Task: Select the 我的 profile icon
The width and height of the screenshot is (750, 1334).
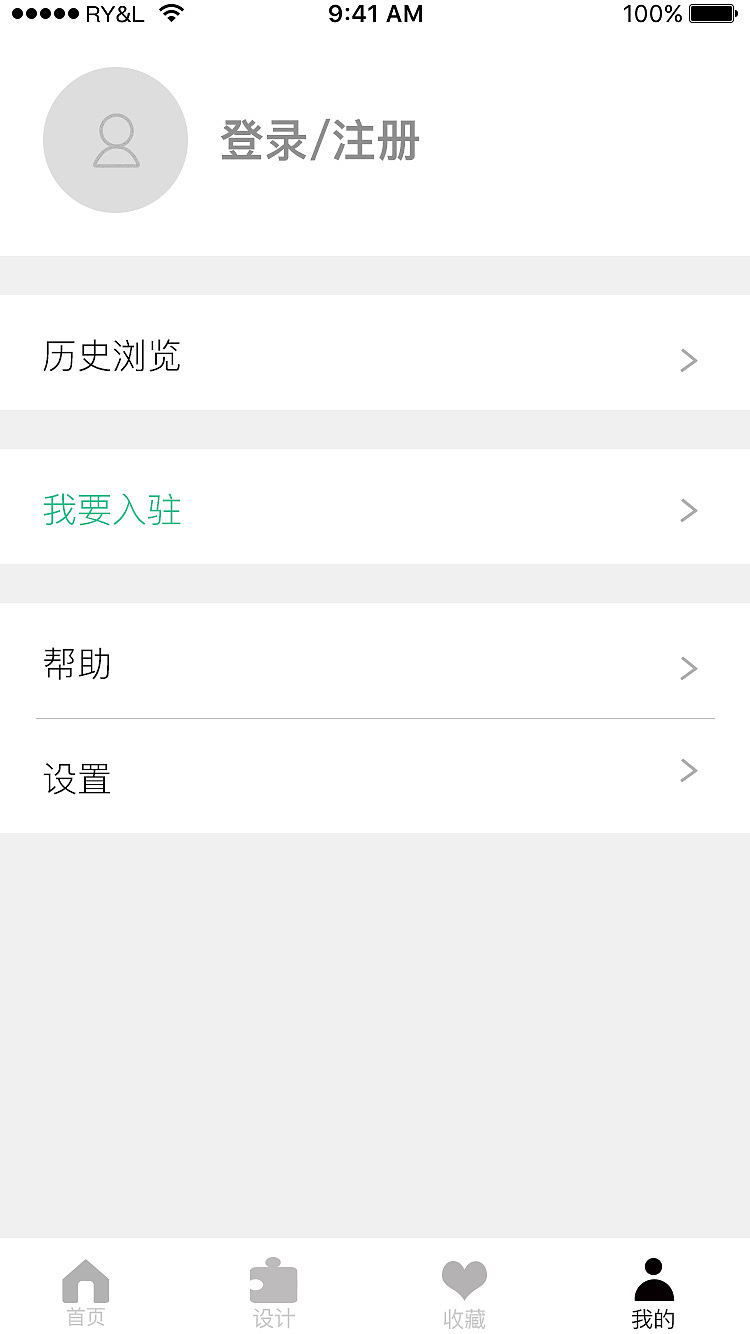Action: (x=653, y=1278)
